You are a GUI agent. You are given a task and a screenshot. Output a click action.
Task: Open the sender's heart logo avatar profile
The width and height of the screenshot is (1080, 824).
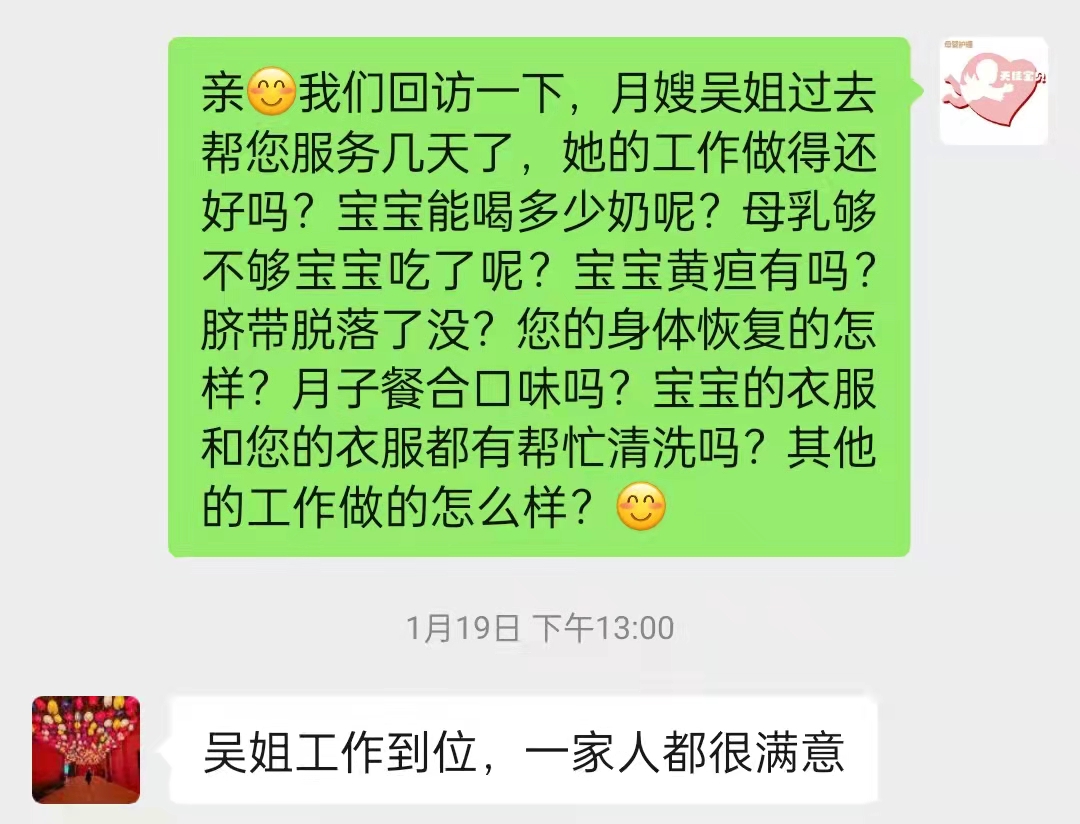(993, 91)
